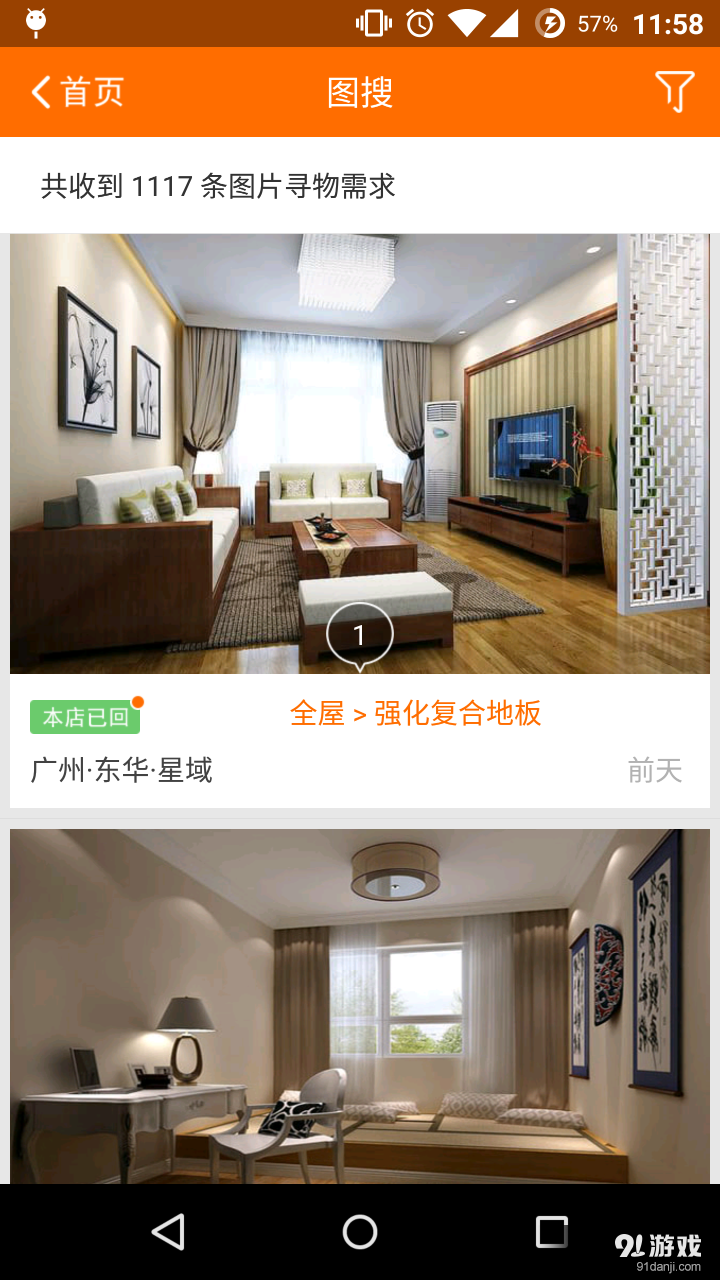Tap 首页 to return to the home screen
Image resolution: width=720 pixels, height=1280 pixels.
[x=88, y=91]
